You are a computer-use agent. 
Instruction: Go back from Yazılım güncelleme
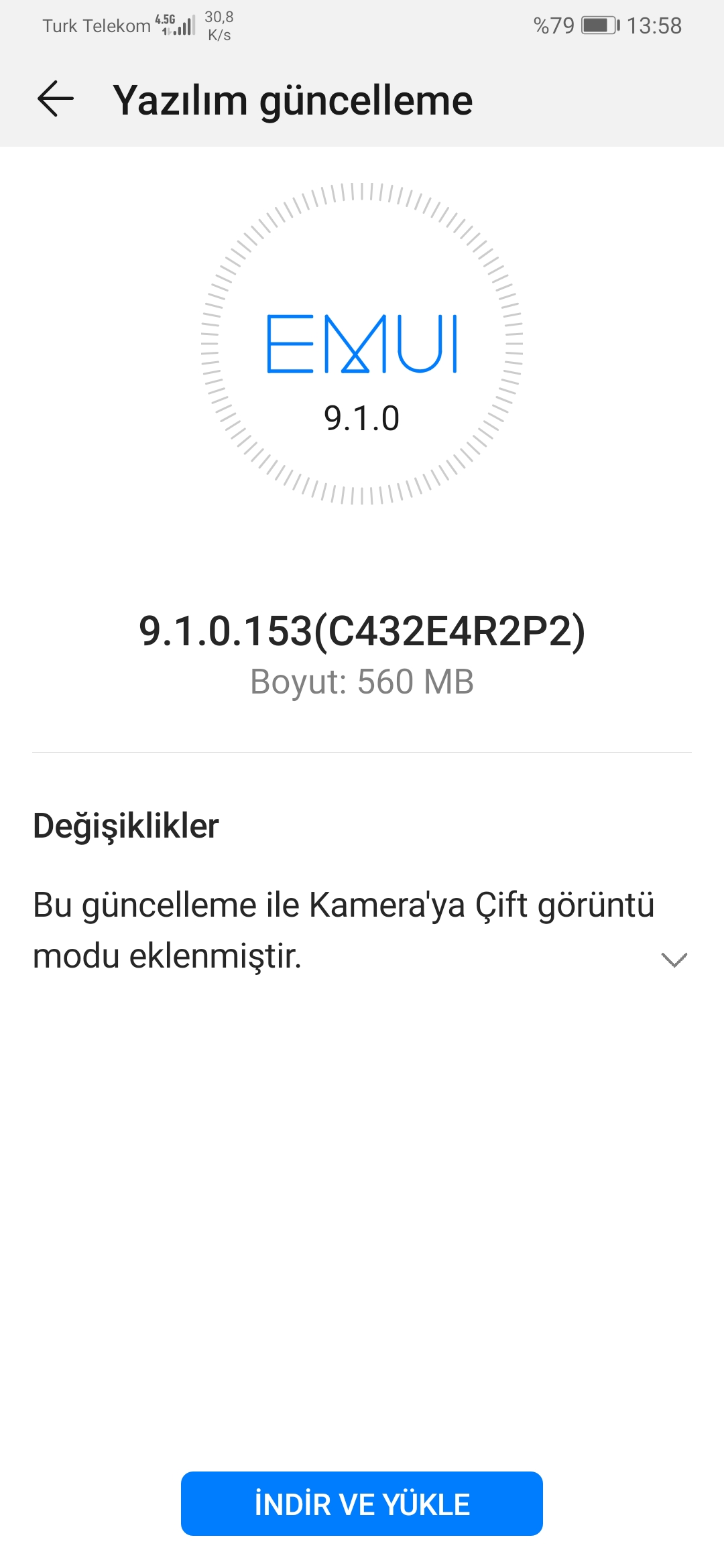[x=55, y=99]
